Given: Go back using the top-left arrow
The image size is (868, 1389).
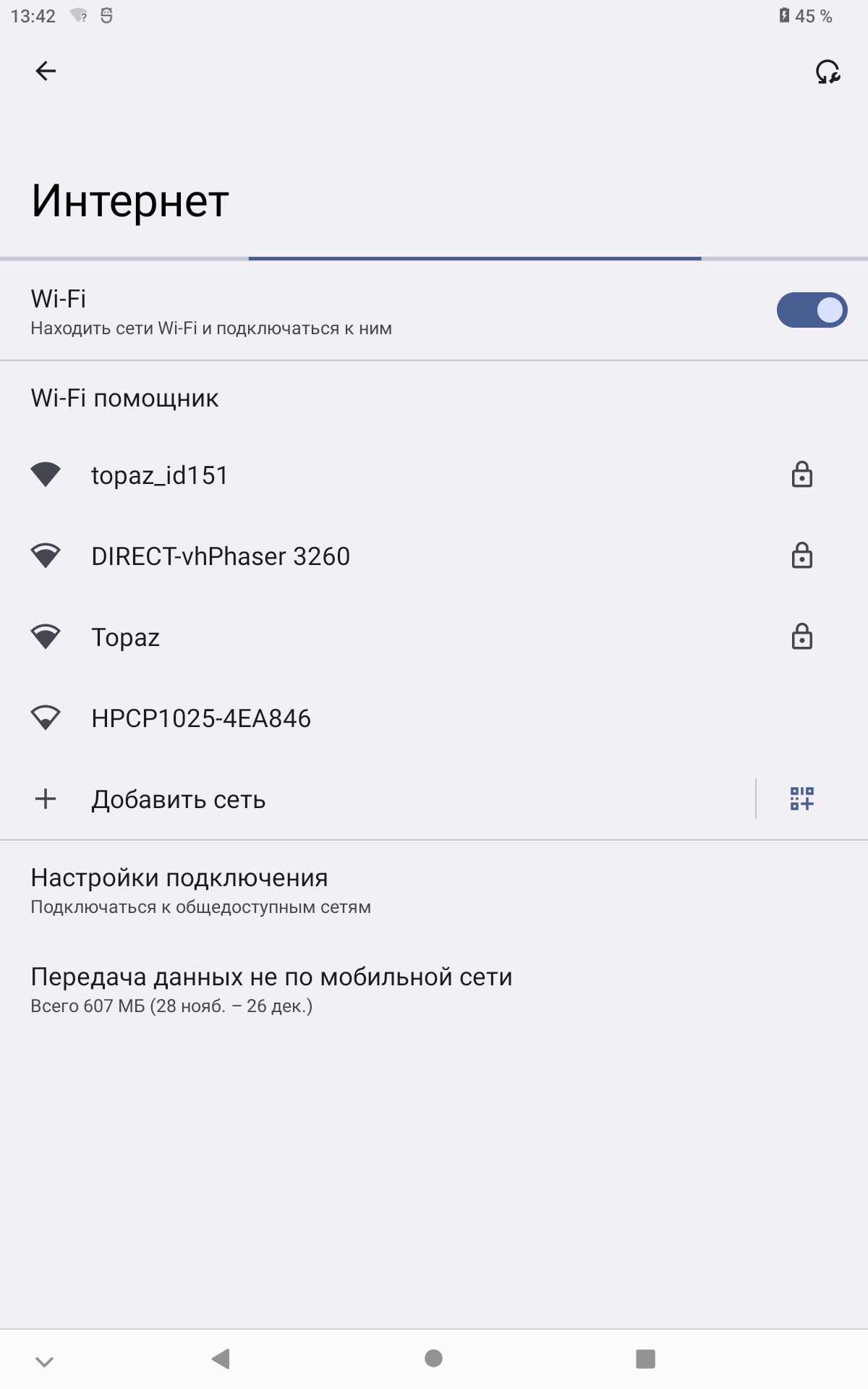Looking at the screenshot, I should coord(46,71).
